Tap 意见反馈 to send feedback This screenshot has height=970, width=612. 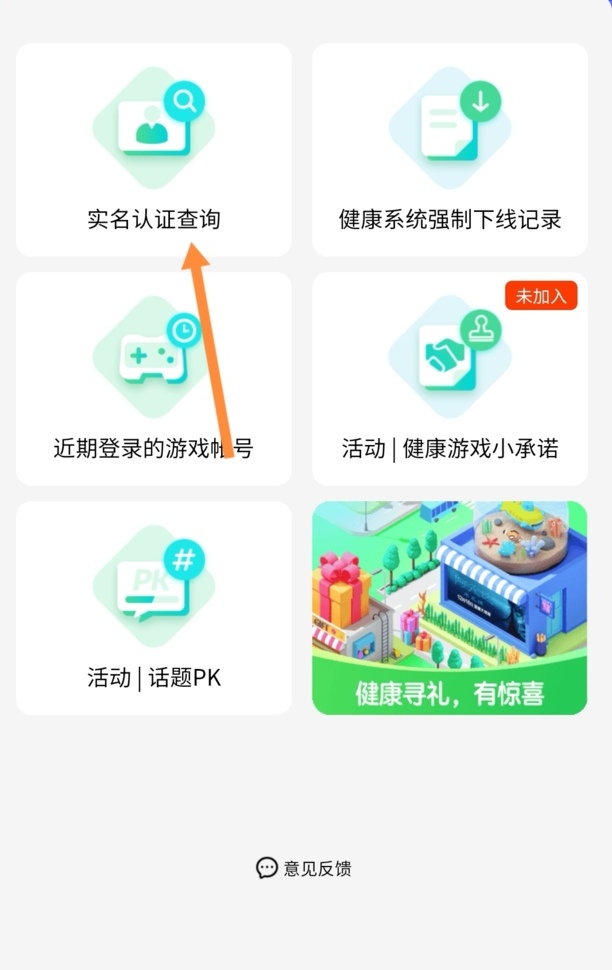click(305, 868)
